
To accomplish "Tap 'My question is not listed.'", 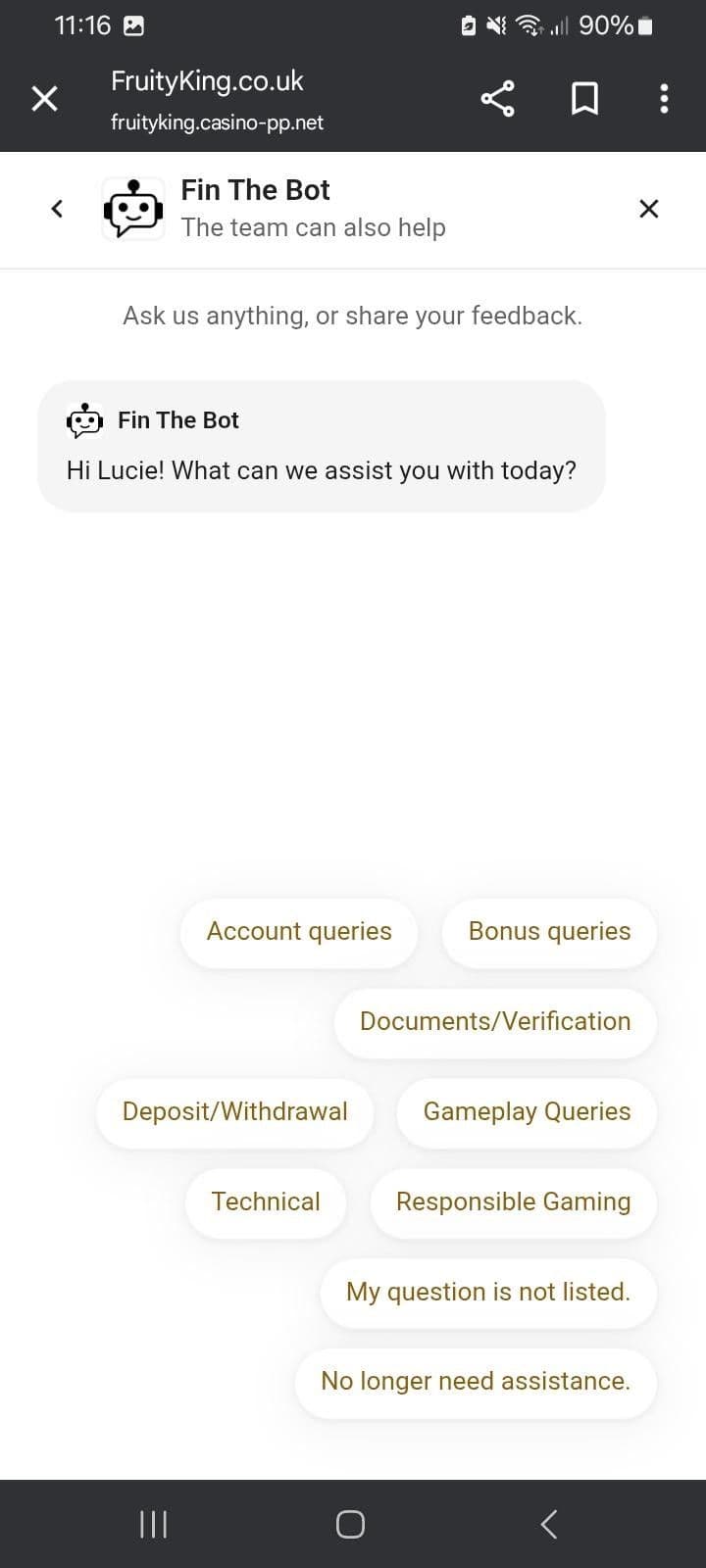I will click(487, 1292).
